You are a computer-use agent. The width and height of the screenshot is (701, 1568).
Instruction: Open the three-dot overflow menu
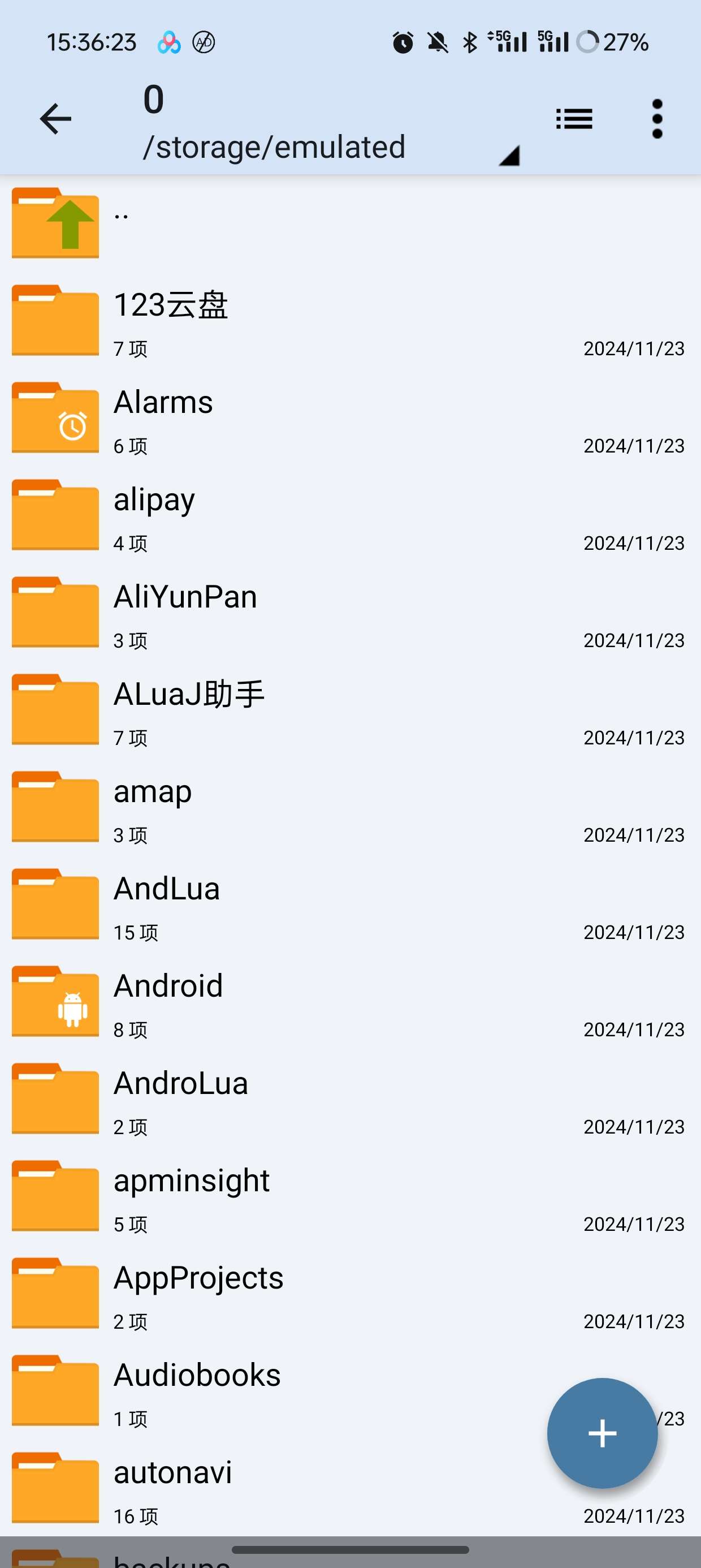pos(656,119)
